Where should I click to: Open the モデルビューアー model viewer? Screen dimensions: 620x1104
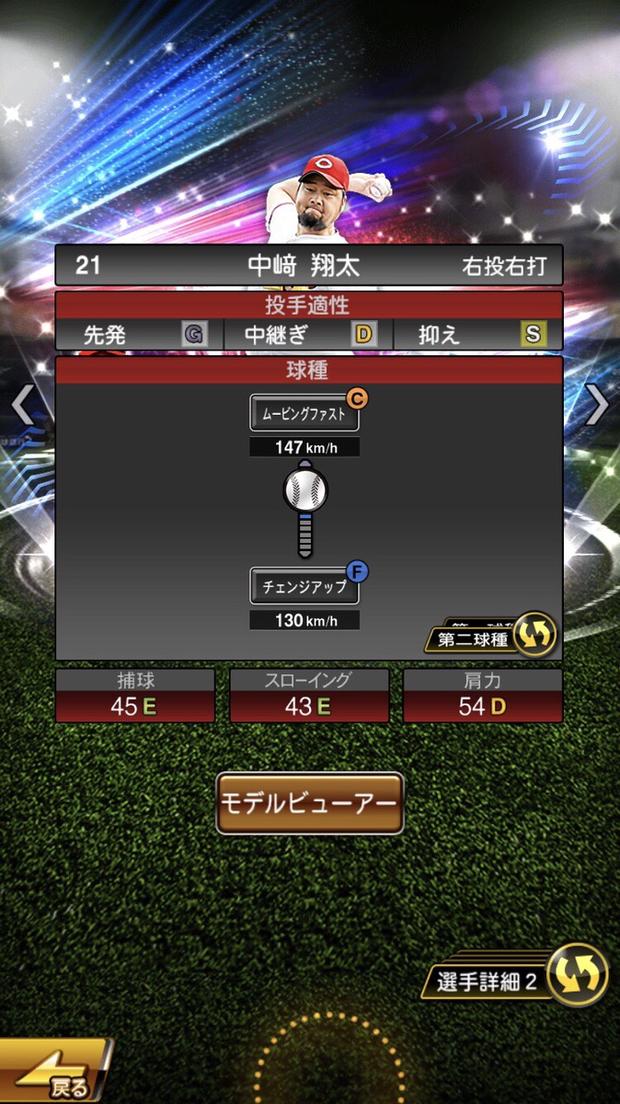click(x=310, y=803)
